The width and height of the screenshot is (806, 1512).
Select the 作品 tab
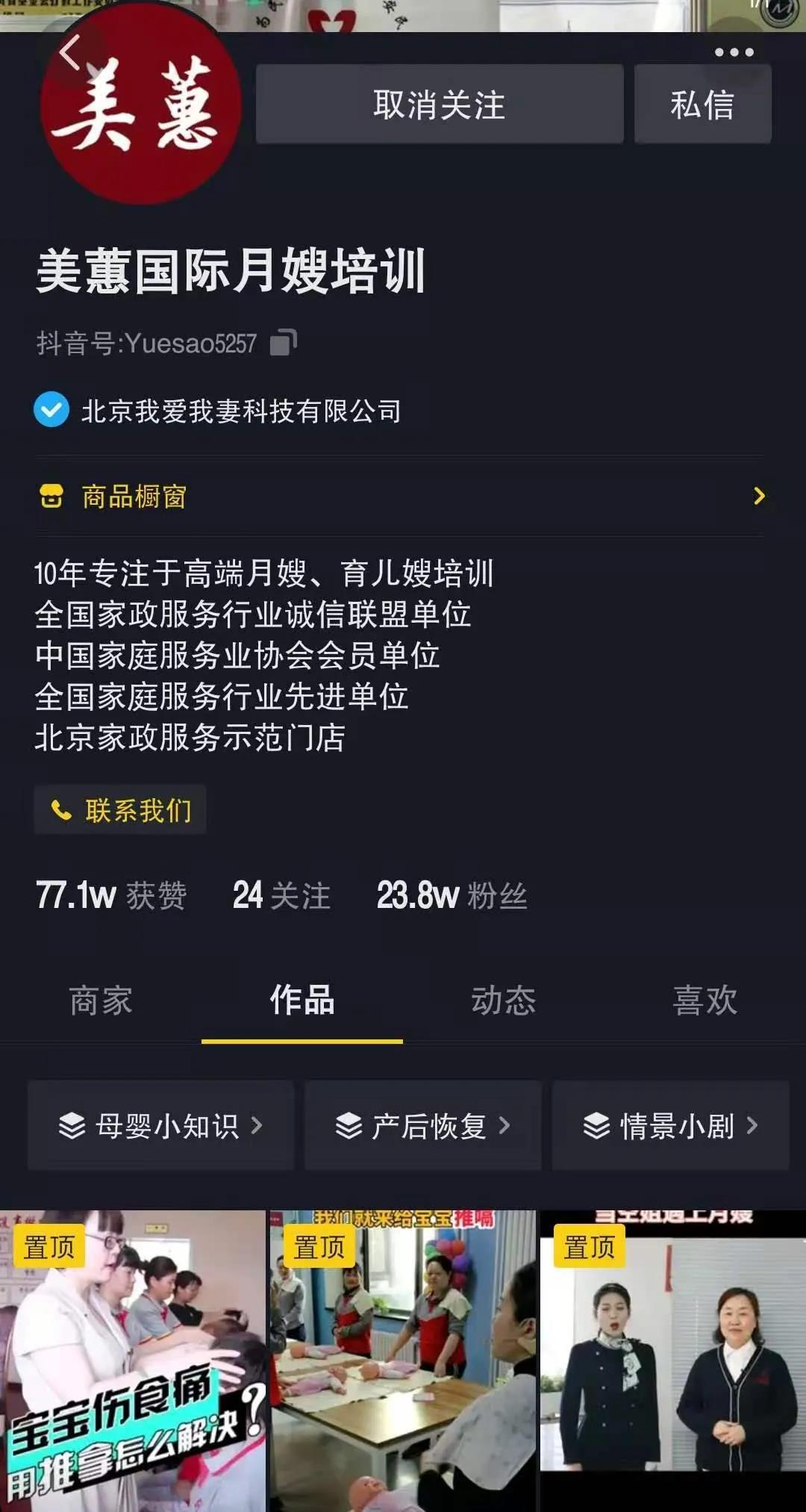(x=302, y=1001)
